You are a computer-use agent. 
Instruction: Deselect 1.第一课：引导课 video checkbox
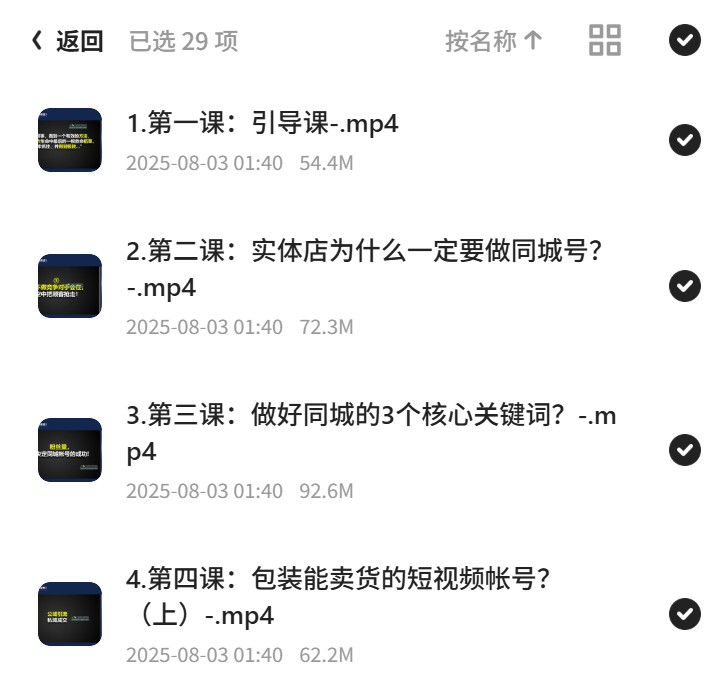point(684,140)
